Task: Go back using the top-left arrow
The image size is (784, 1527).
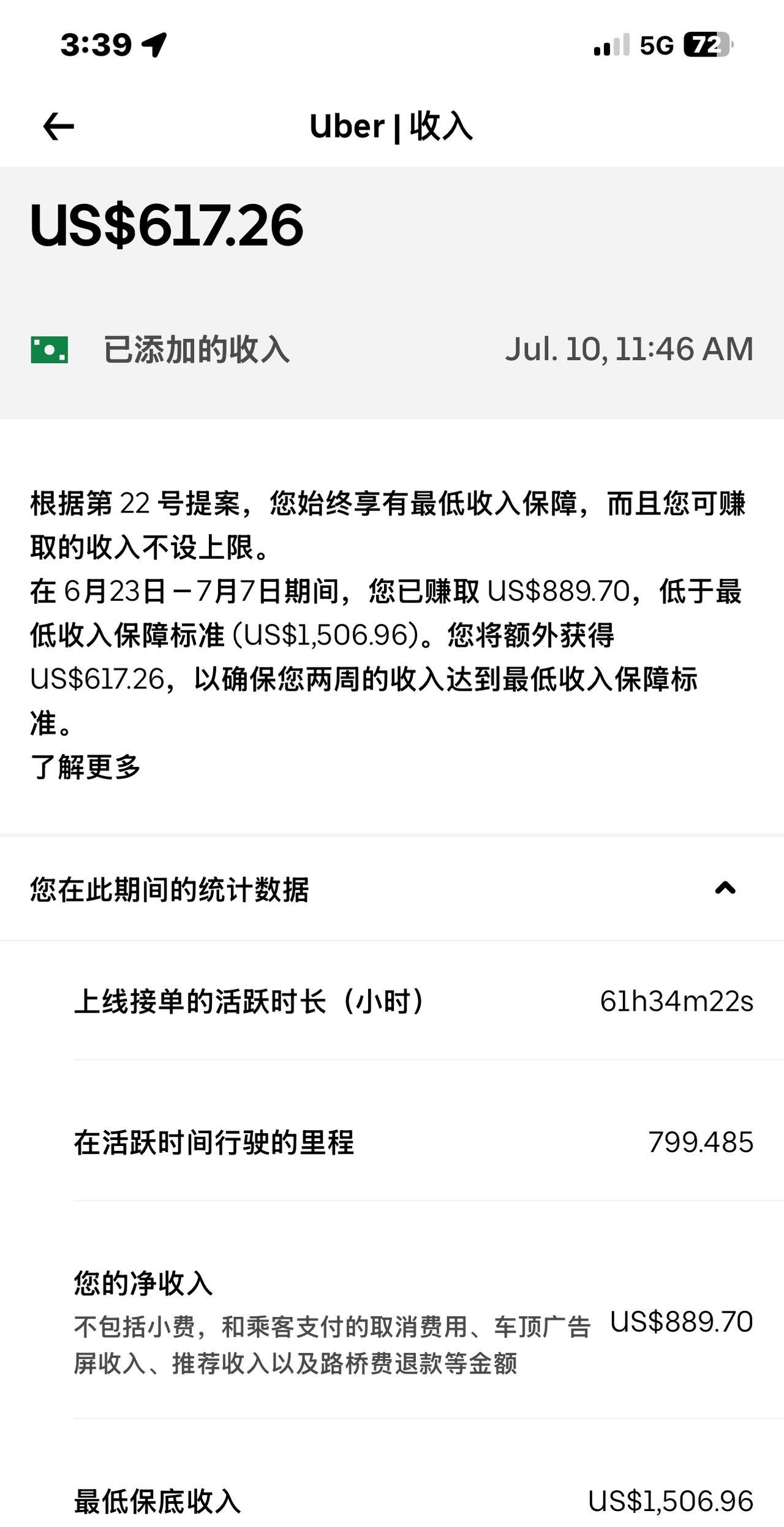Action: tap(59, 126)
